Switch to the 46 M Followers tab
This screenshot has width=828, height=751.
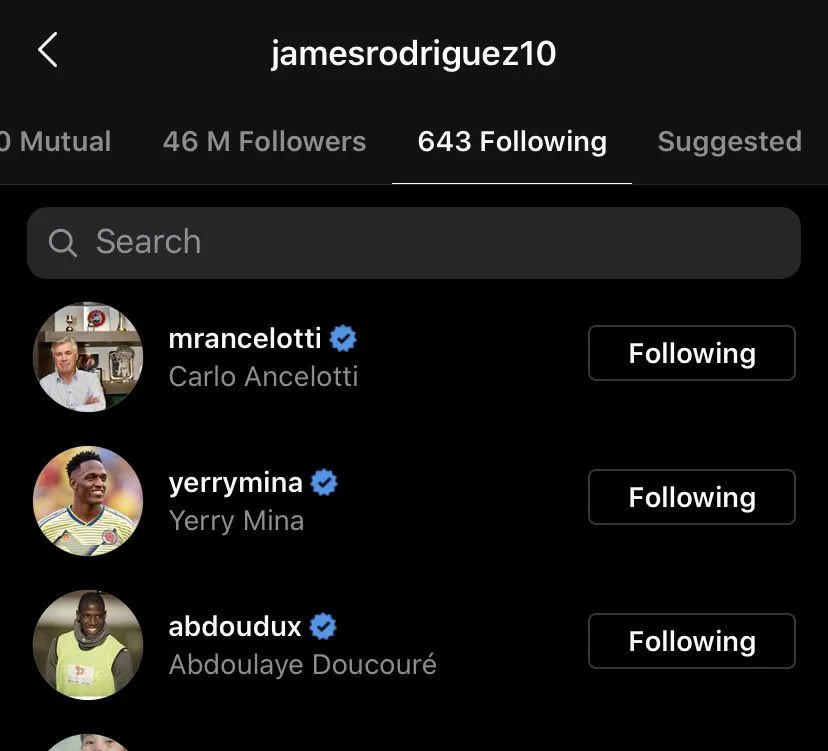pyautogui.click(x=264, y=142)
